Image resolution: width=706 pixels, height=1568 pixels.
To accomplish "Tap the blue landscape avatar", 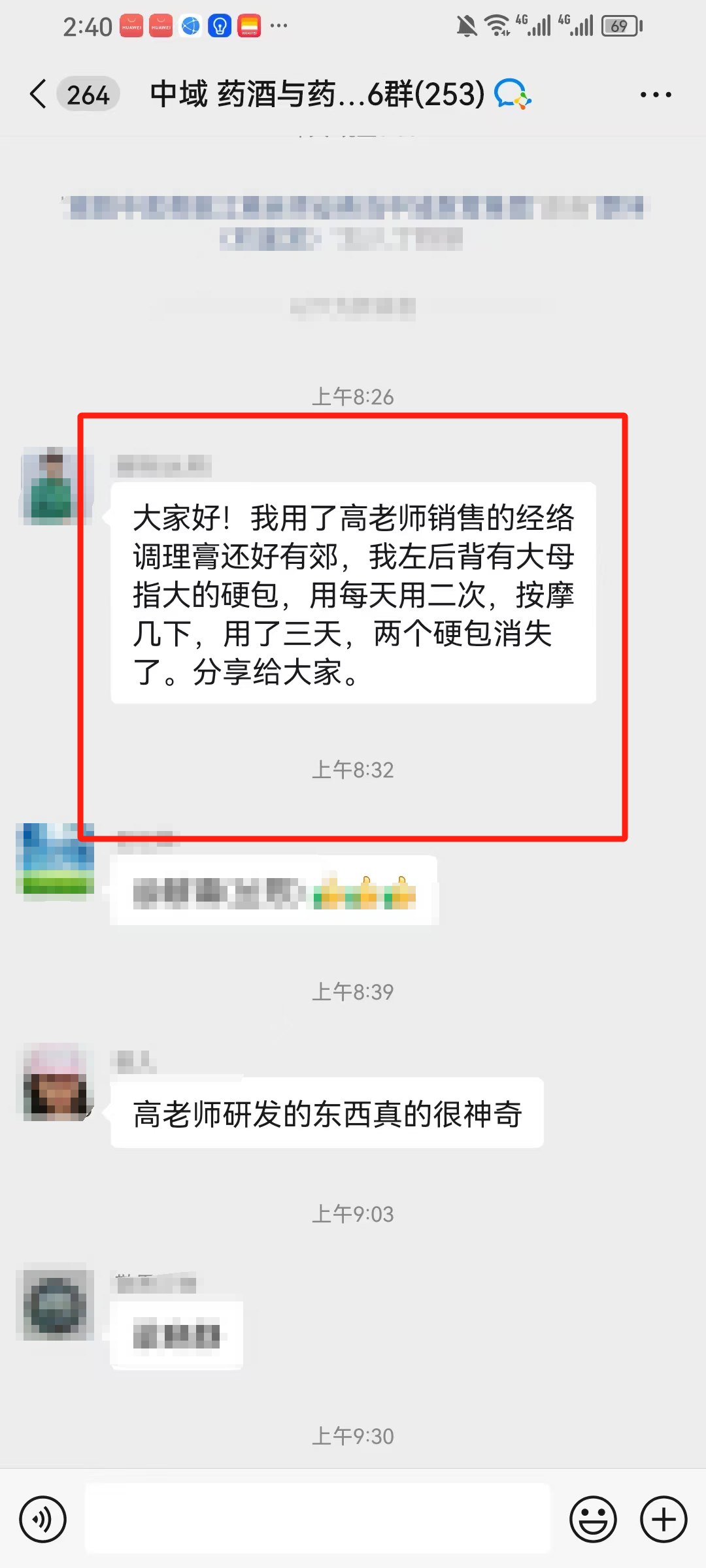I will click(56, 861).
